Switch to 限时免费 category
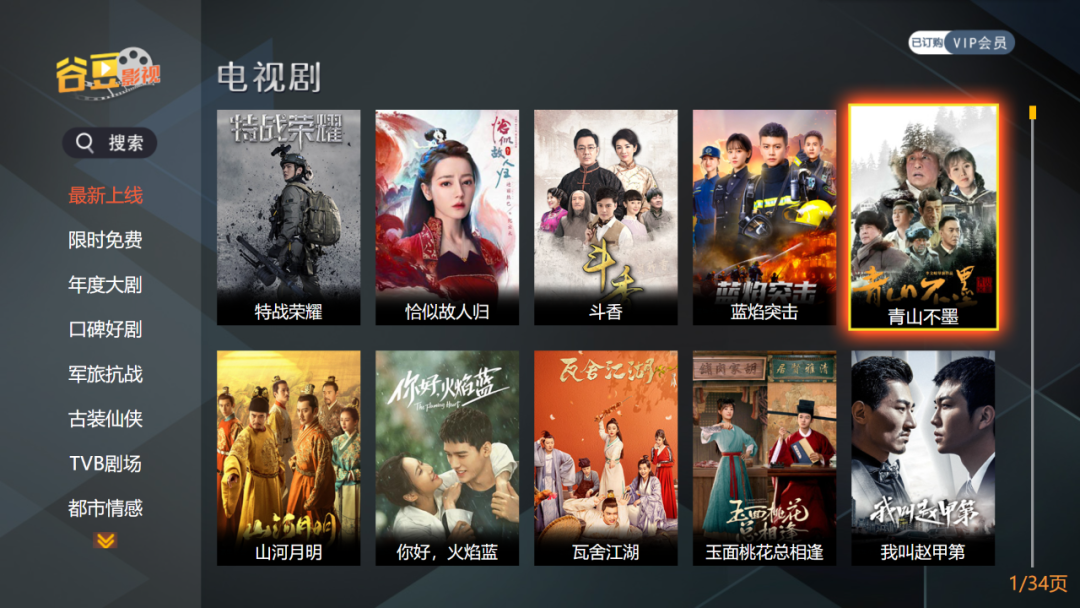 pyautogui.click(x=105, y=240)
